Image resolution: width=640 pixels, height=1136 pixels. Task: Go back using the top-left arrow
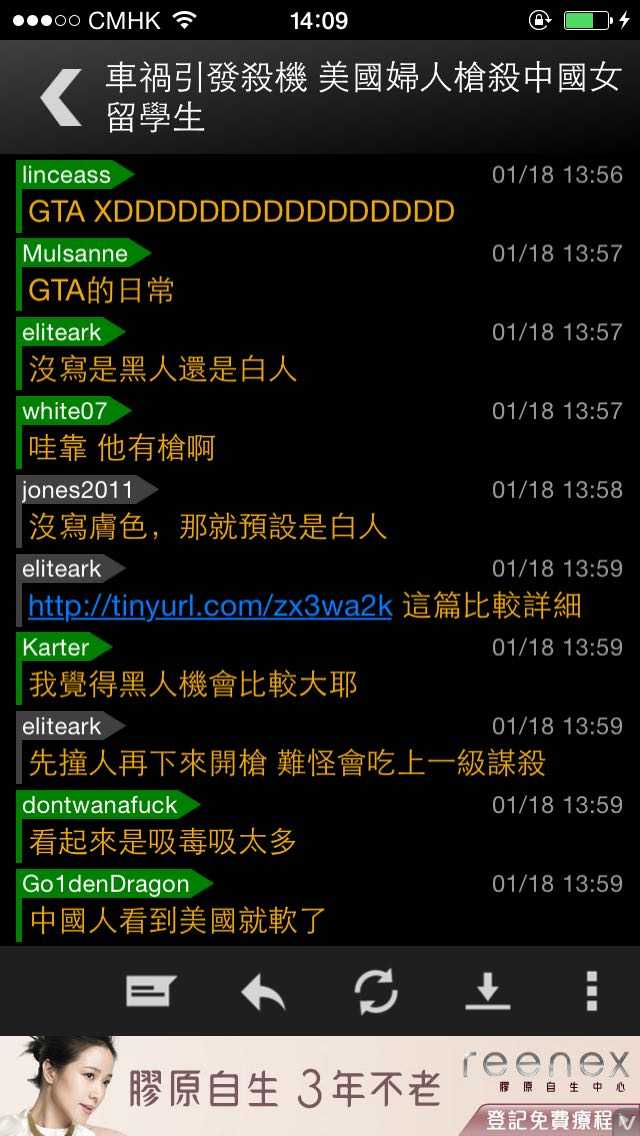point(59,98)
